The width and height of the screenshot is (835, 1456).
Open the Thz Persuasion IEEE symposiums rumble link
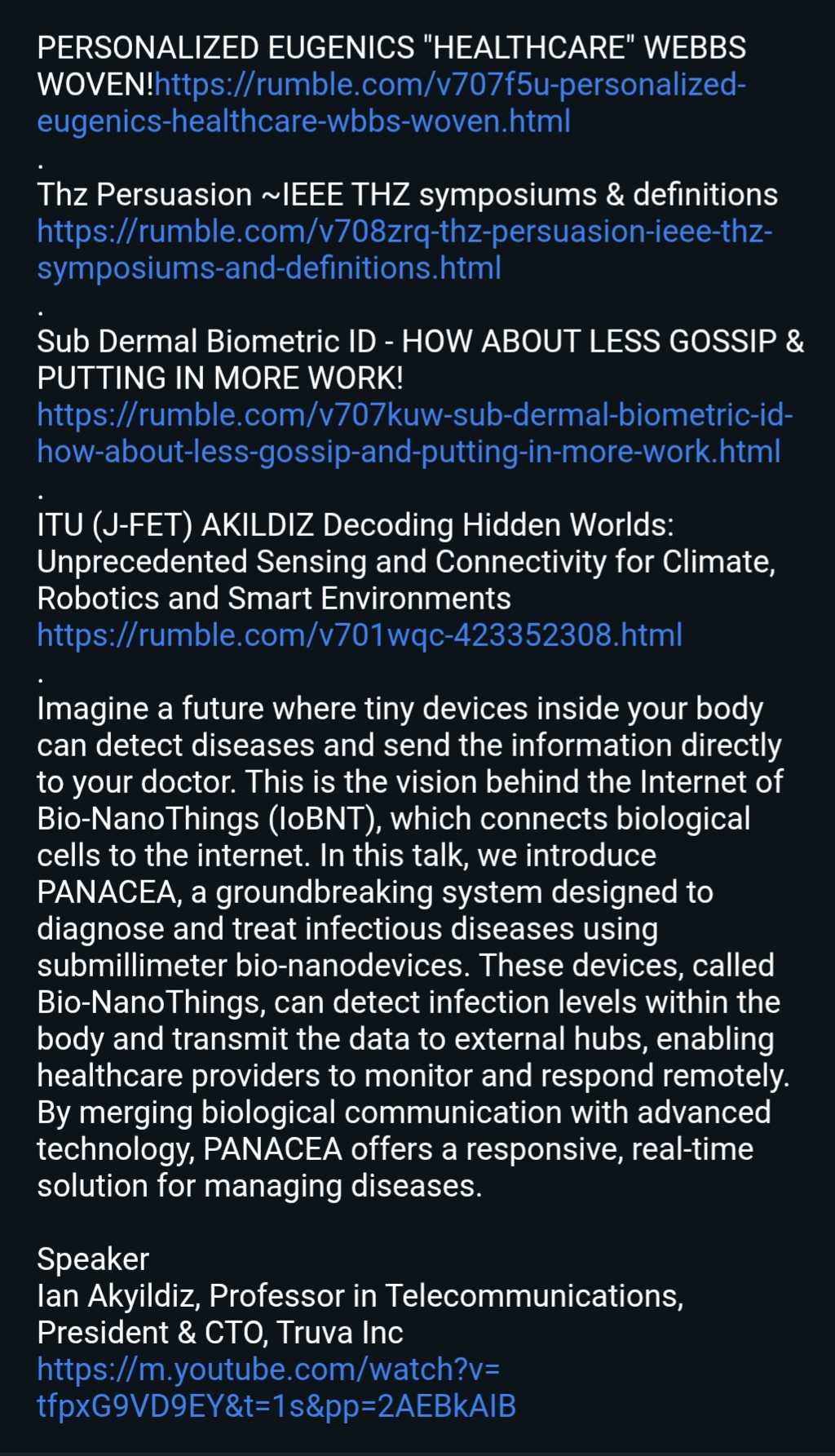(x=404, y=232)
